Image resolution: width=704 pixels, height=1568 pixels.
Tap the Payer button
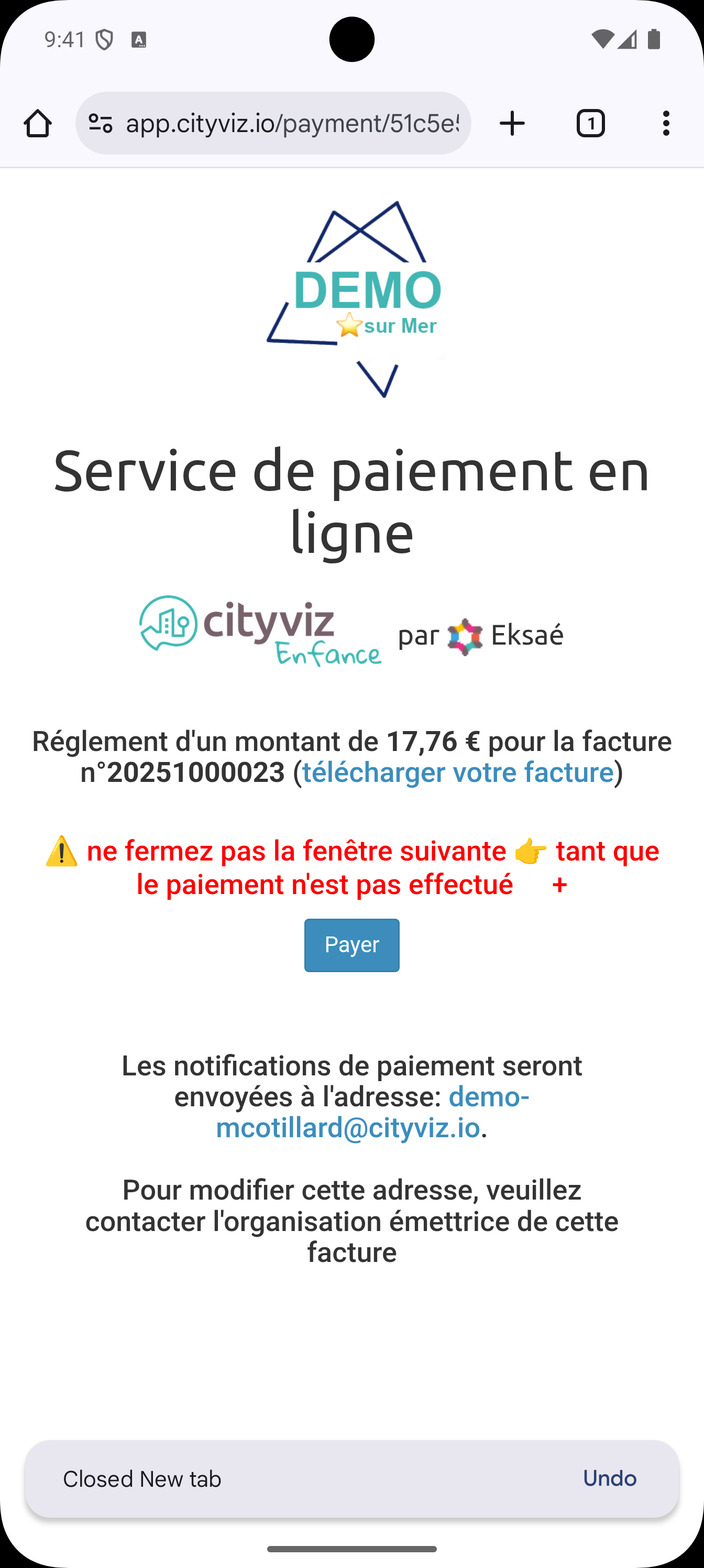pos(351,945)
